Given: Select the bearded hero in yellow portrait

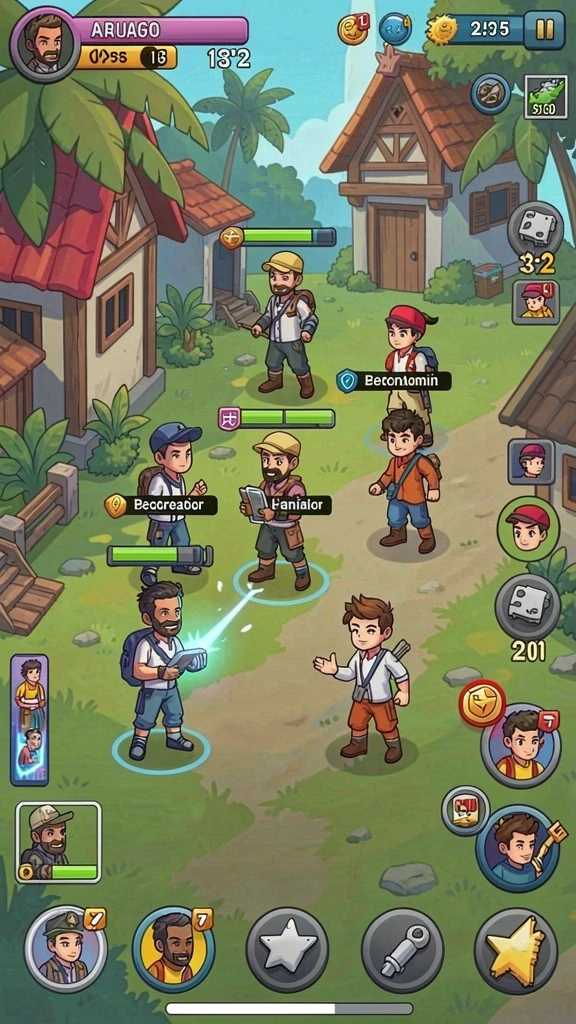Looking at the screenshot, I should click(x=173, y=949).
